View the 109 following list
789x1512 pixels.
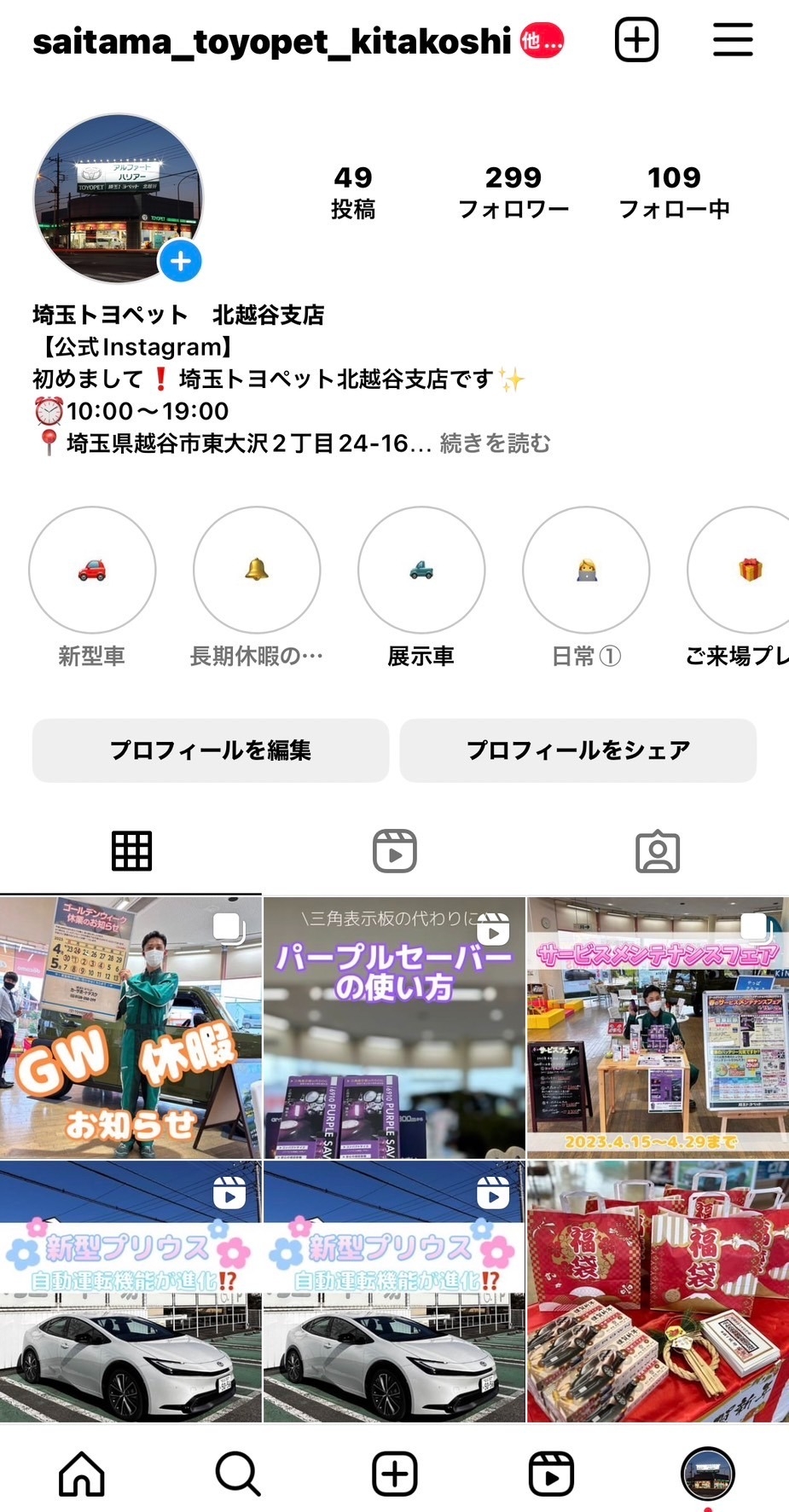pos(674,192)
